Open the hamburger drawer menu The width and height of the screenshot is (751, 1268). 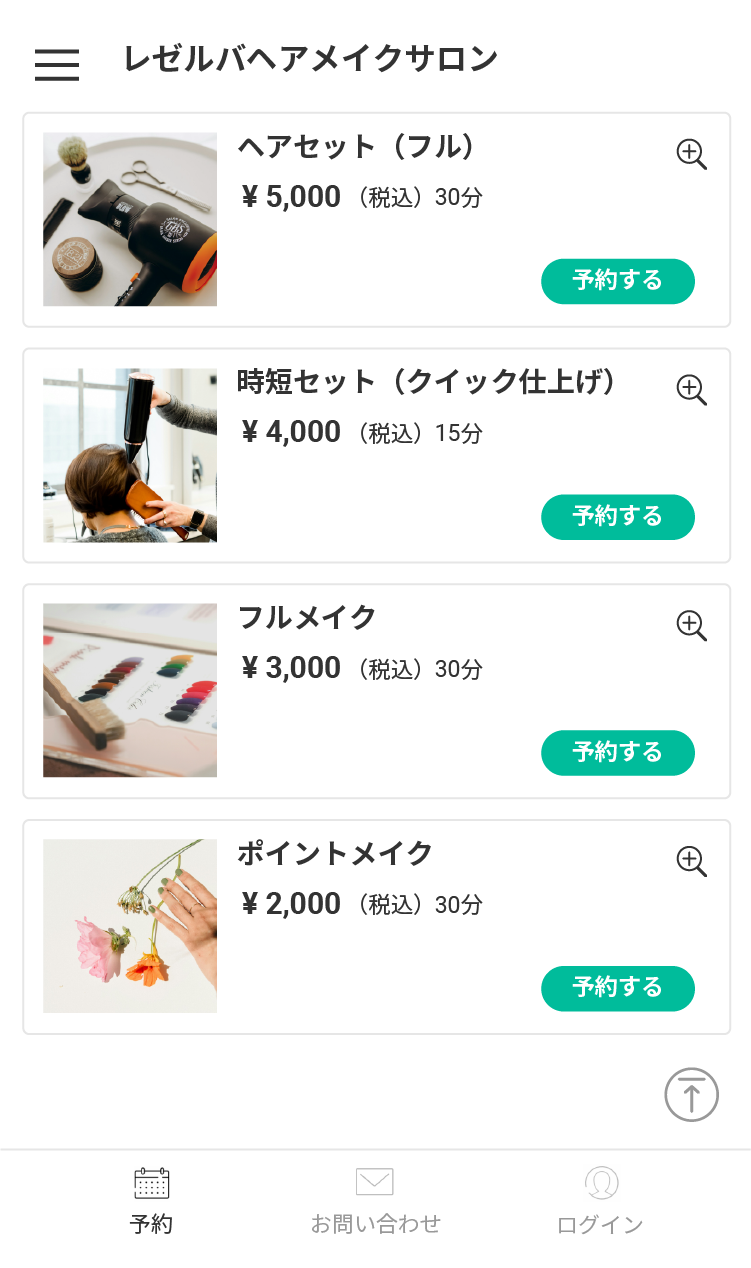point(57,64)
